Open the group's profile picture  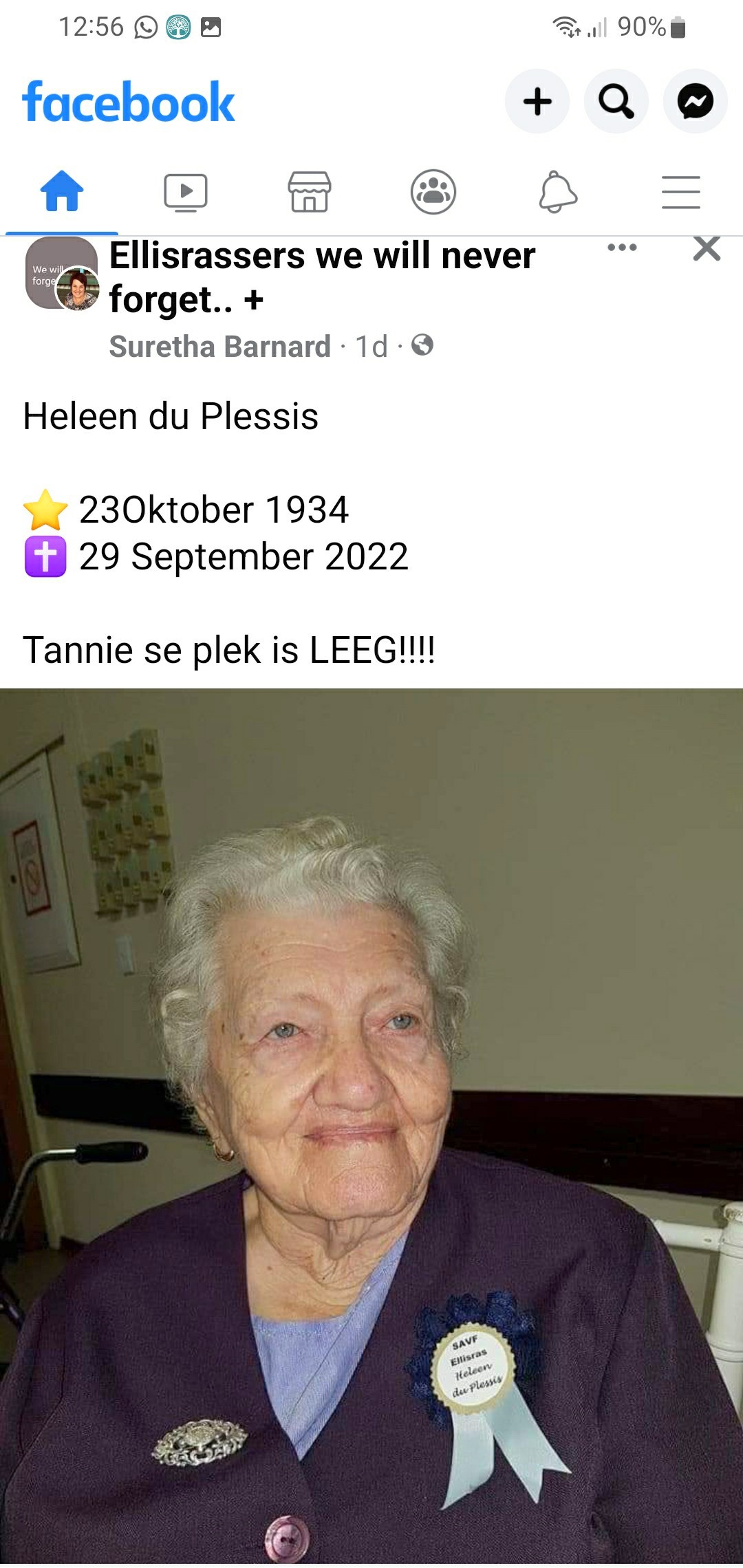(x=62, y=273)
